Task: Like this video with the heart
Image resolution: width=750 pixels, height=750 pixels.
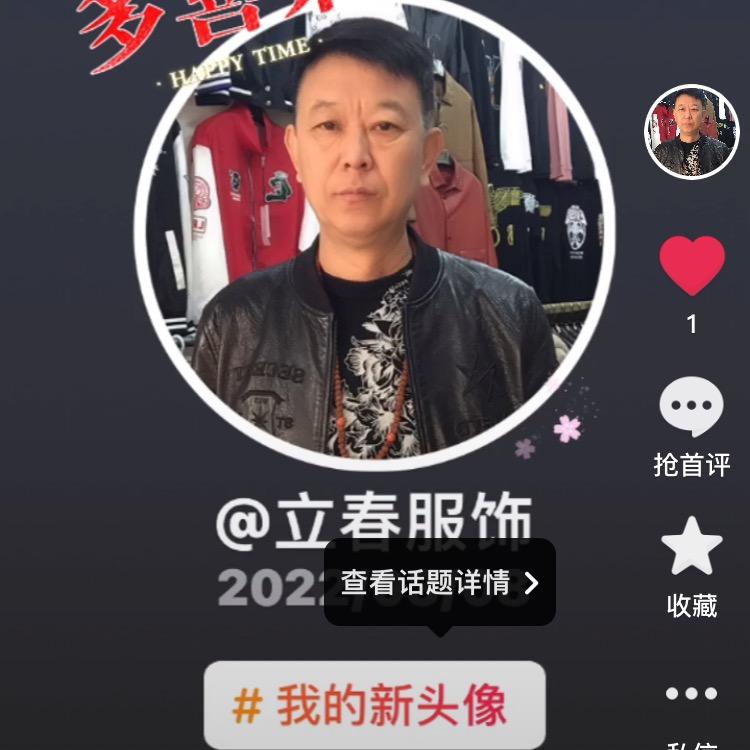Action: click(x=692, y=266)
